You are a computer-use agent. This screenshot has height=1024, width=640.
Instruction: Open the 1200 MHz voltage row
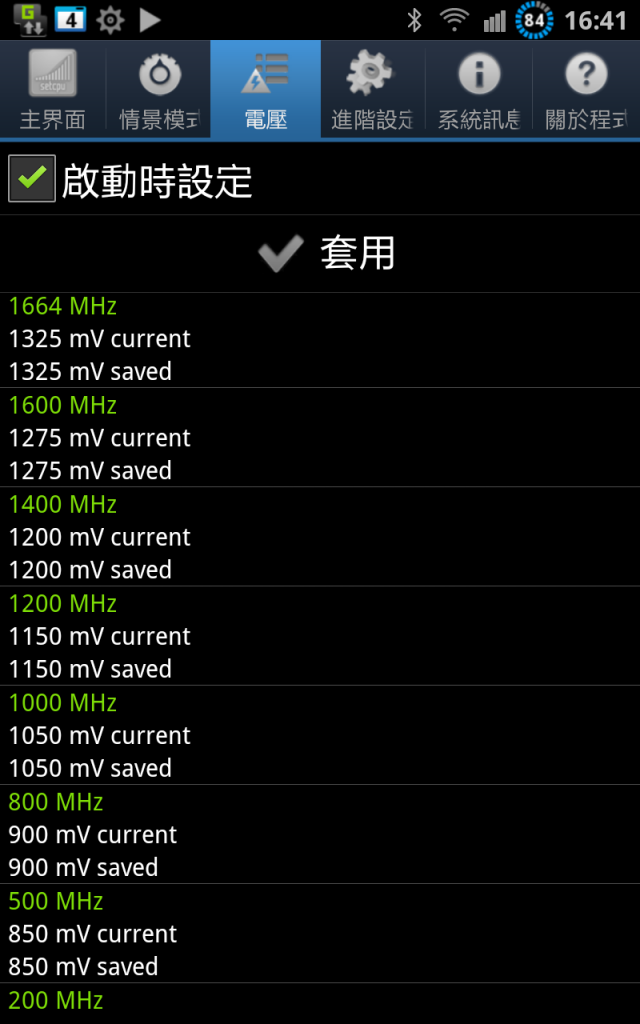(320, 636)
